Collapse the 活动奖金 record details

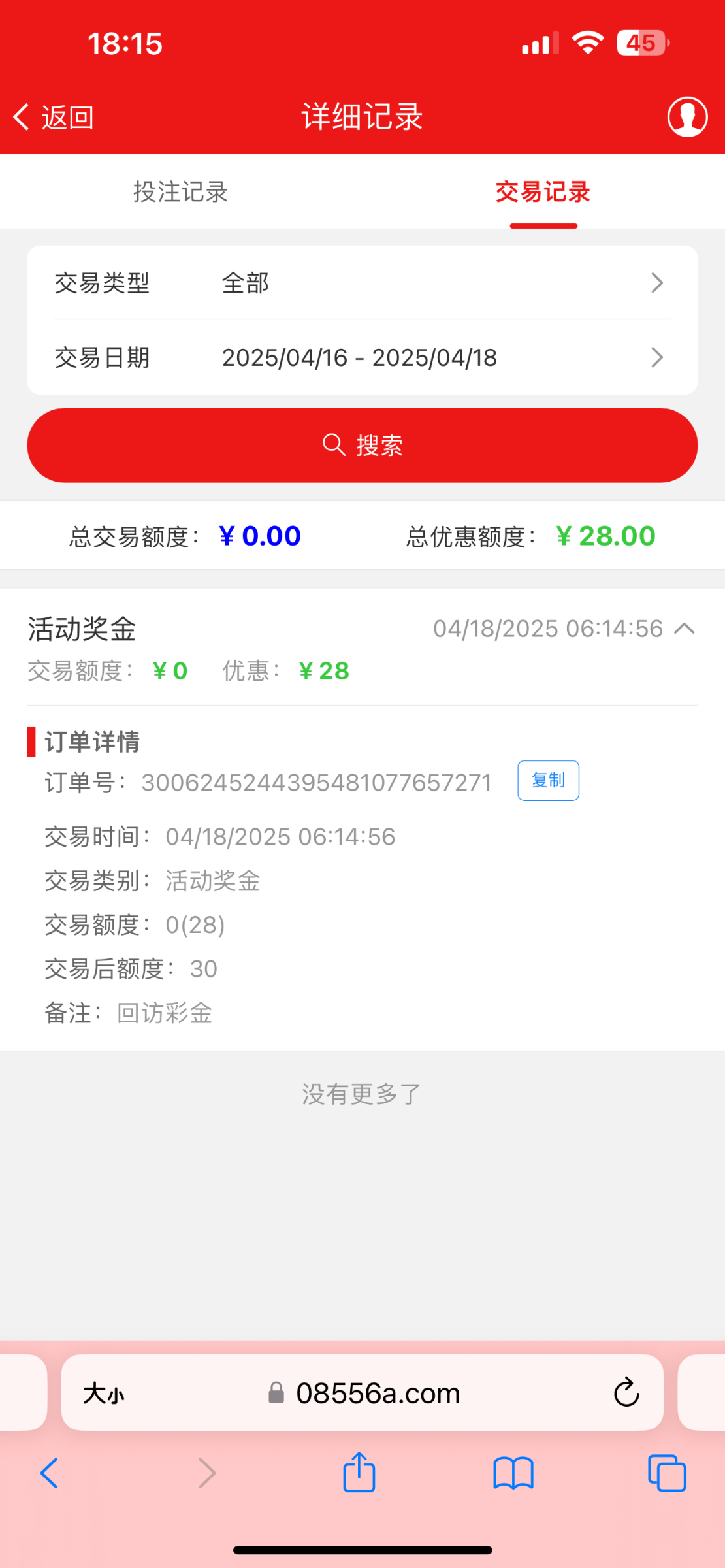[x=685, y=629]
